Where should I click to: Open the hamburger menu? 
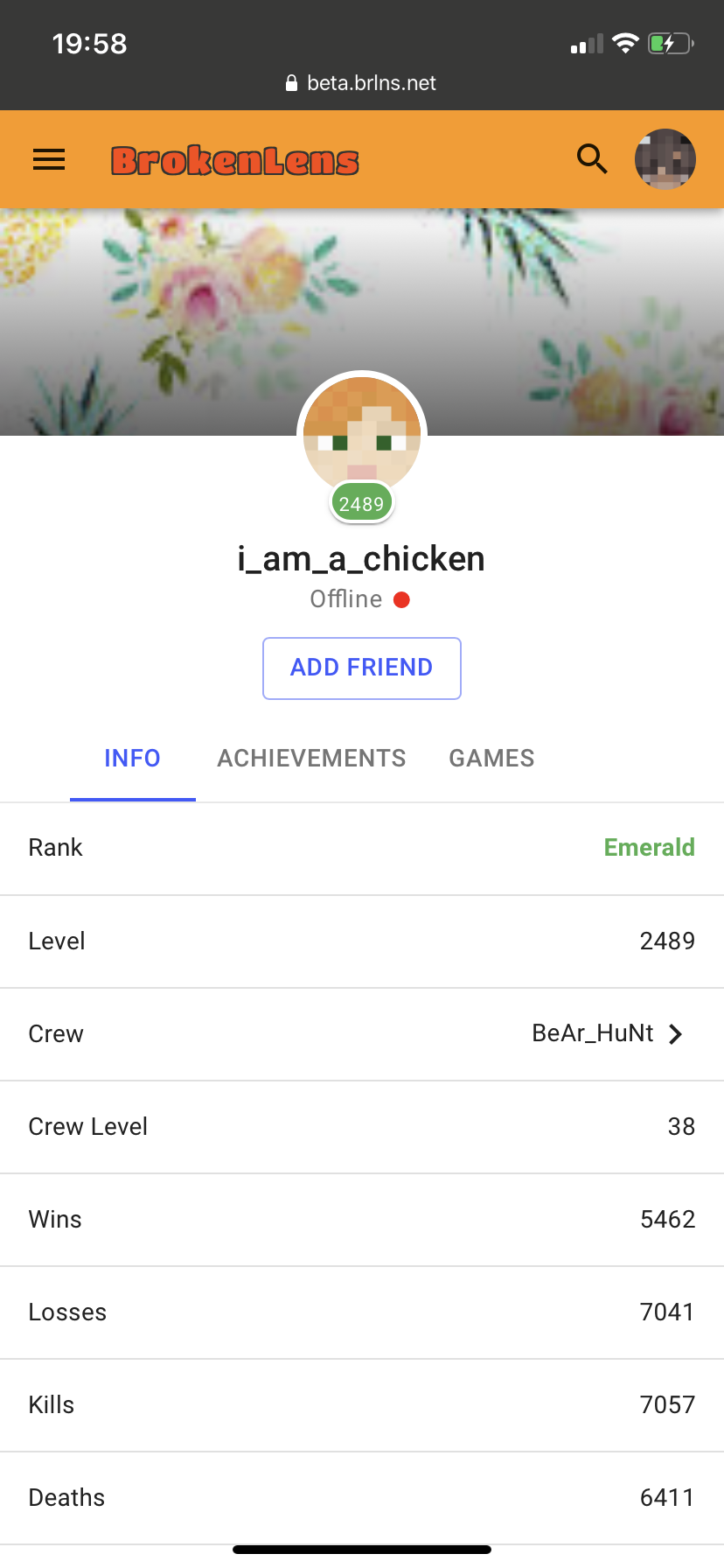(x=49, y=159)
